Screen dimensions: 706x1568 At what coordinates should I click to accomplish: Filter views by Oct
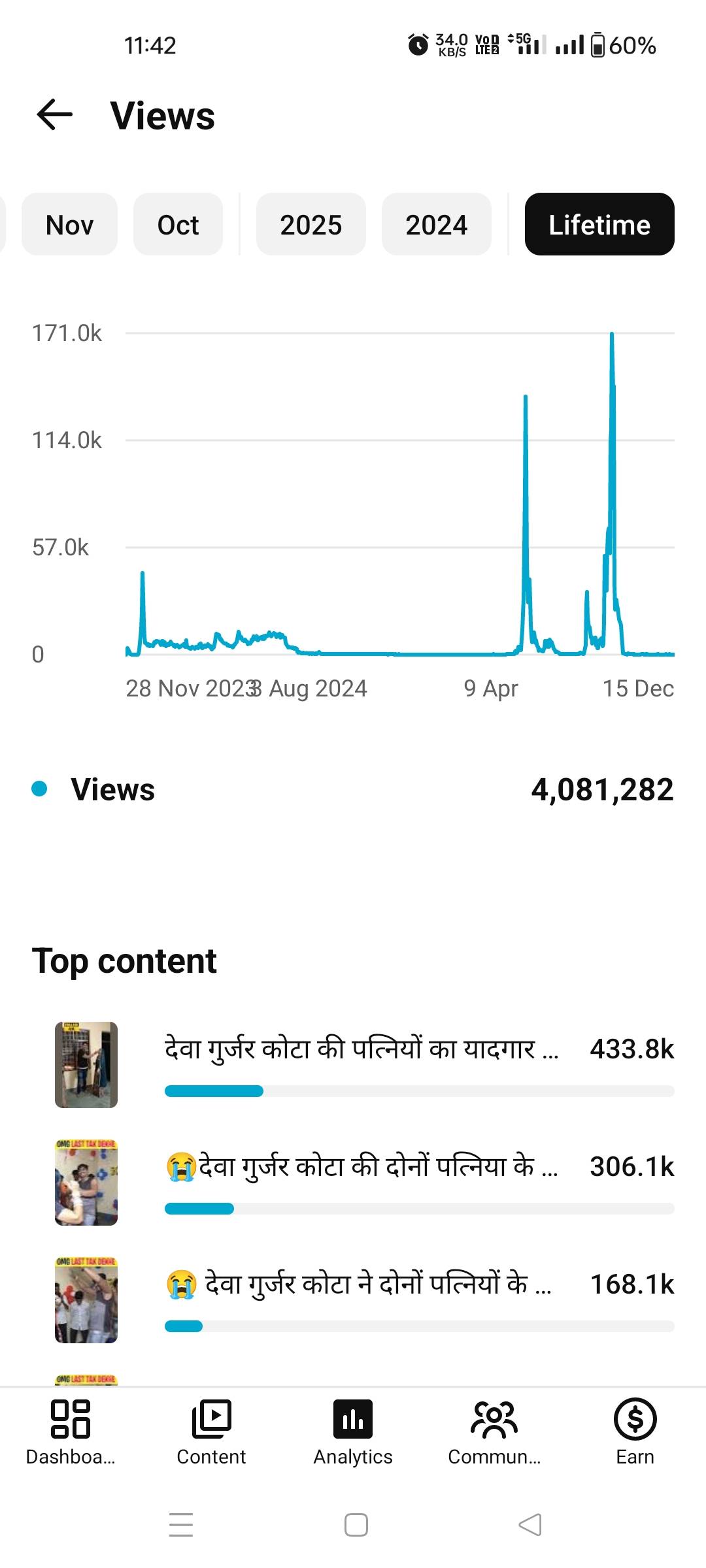pos(178,225)
